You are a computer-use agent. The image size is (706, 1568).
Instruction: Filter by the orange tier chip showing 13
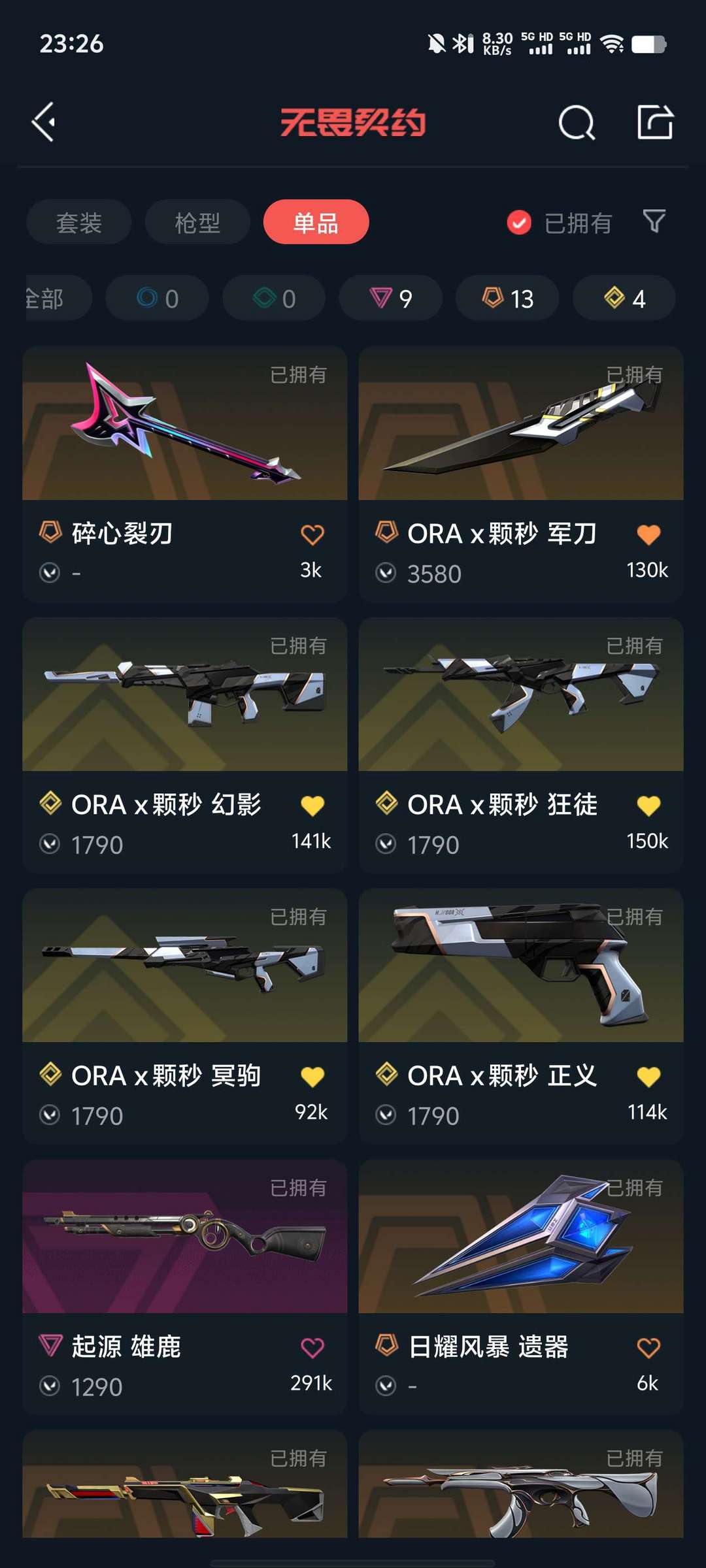click(x=507, y=299)
